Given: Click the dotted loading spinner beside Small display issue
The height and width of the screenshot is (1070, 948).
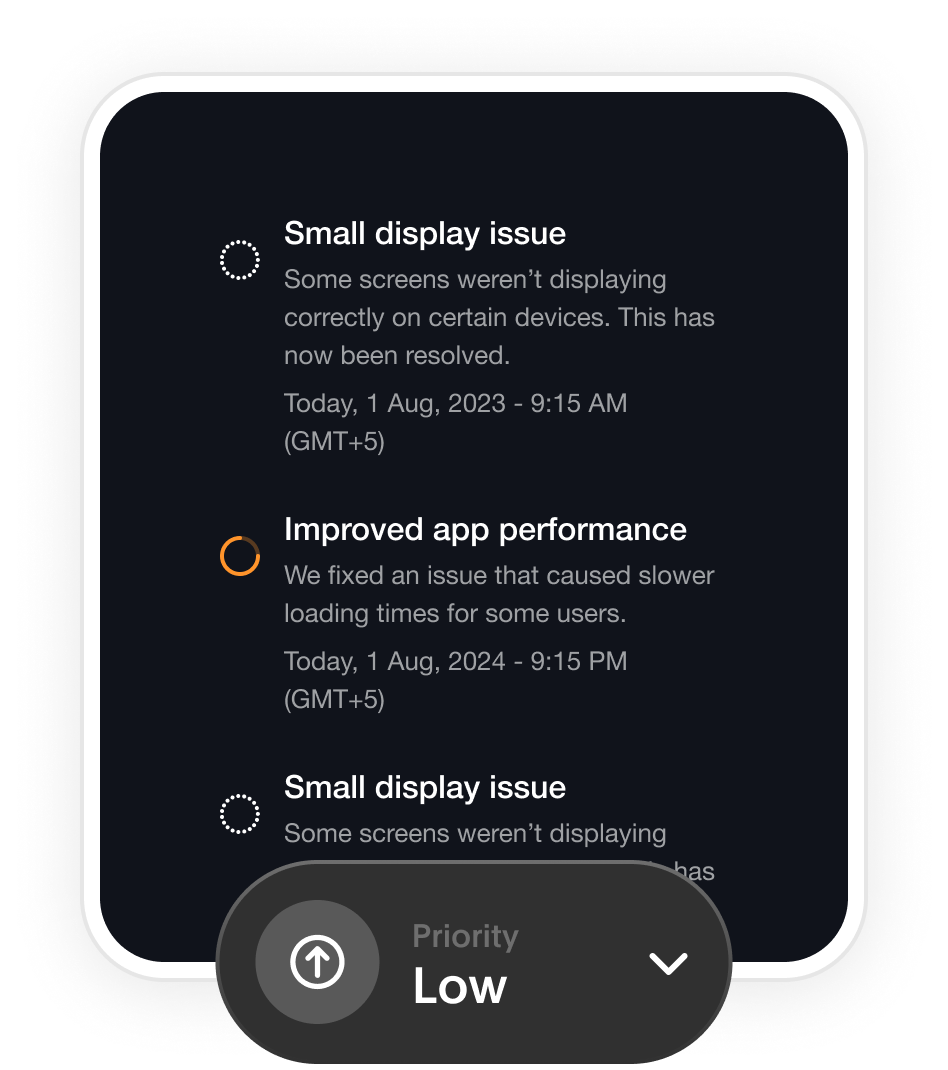Looking at the screenshot, I should click(239, 259).
